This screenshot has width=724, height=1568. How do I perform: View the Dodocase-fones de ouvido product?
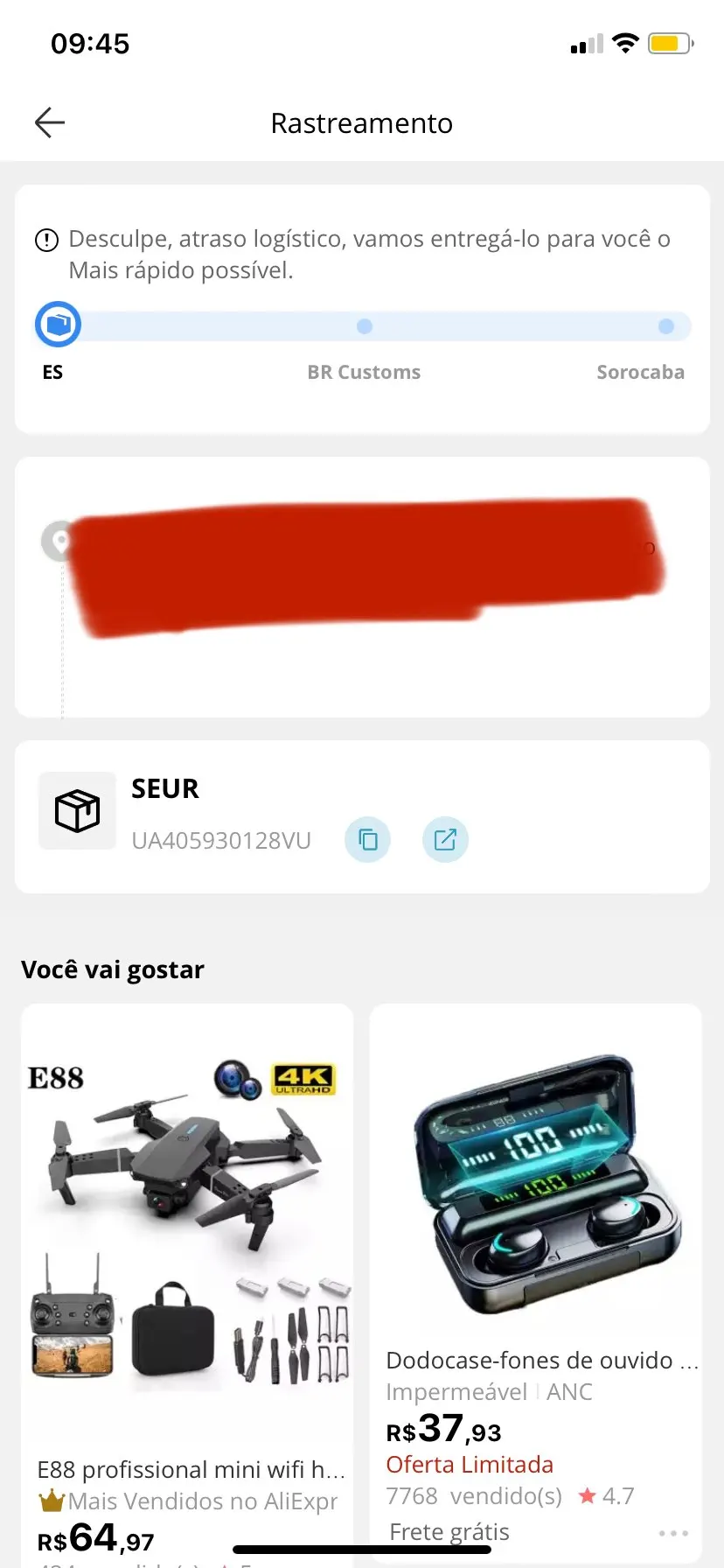[535, 1190]
